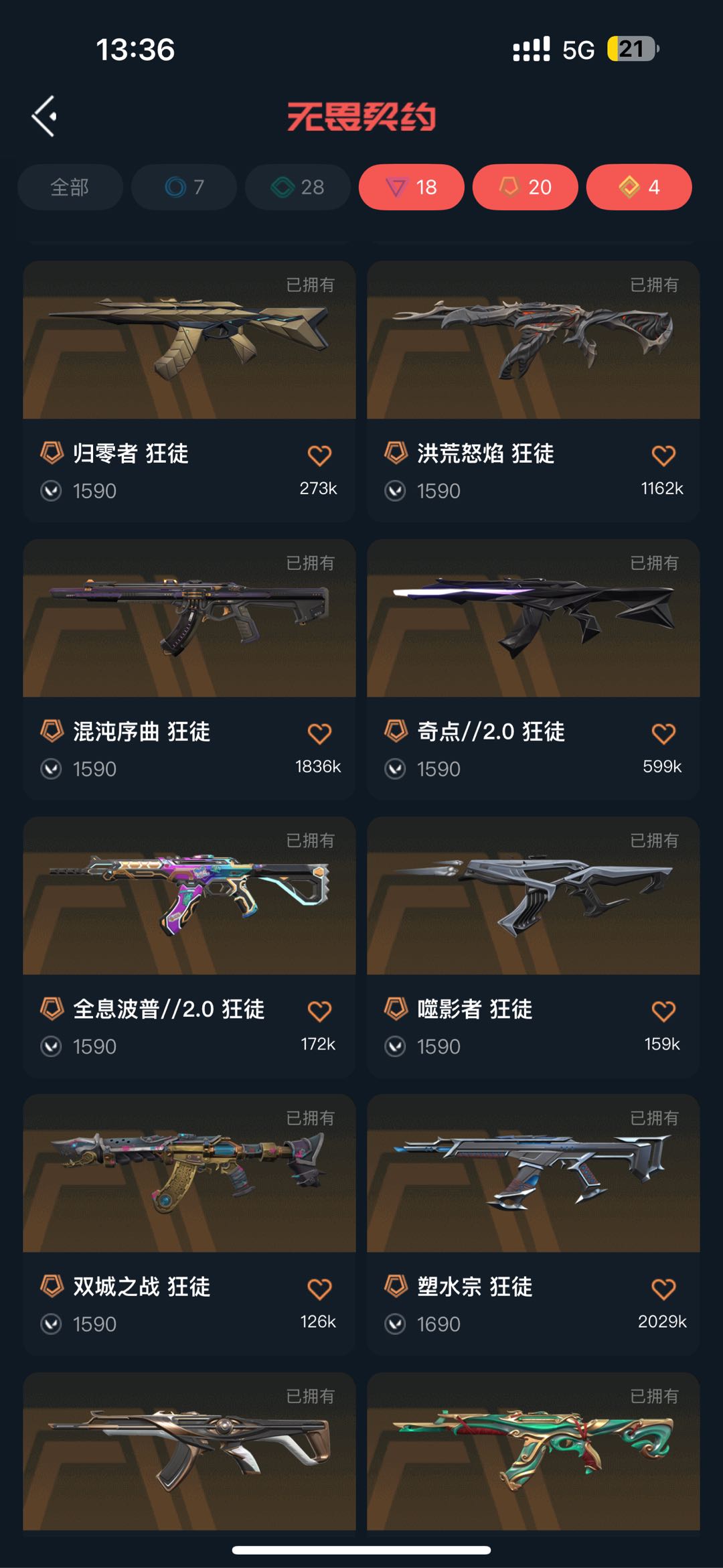
Task: Select the 全部 filter chip
Action: point(70,187)
